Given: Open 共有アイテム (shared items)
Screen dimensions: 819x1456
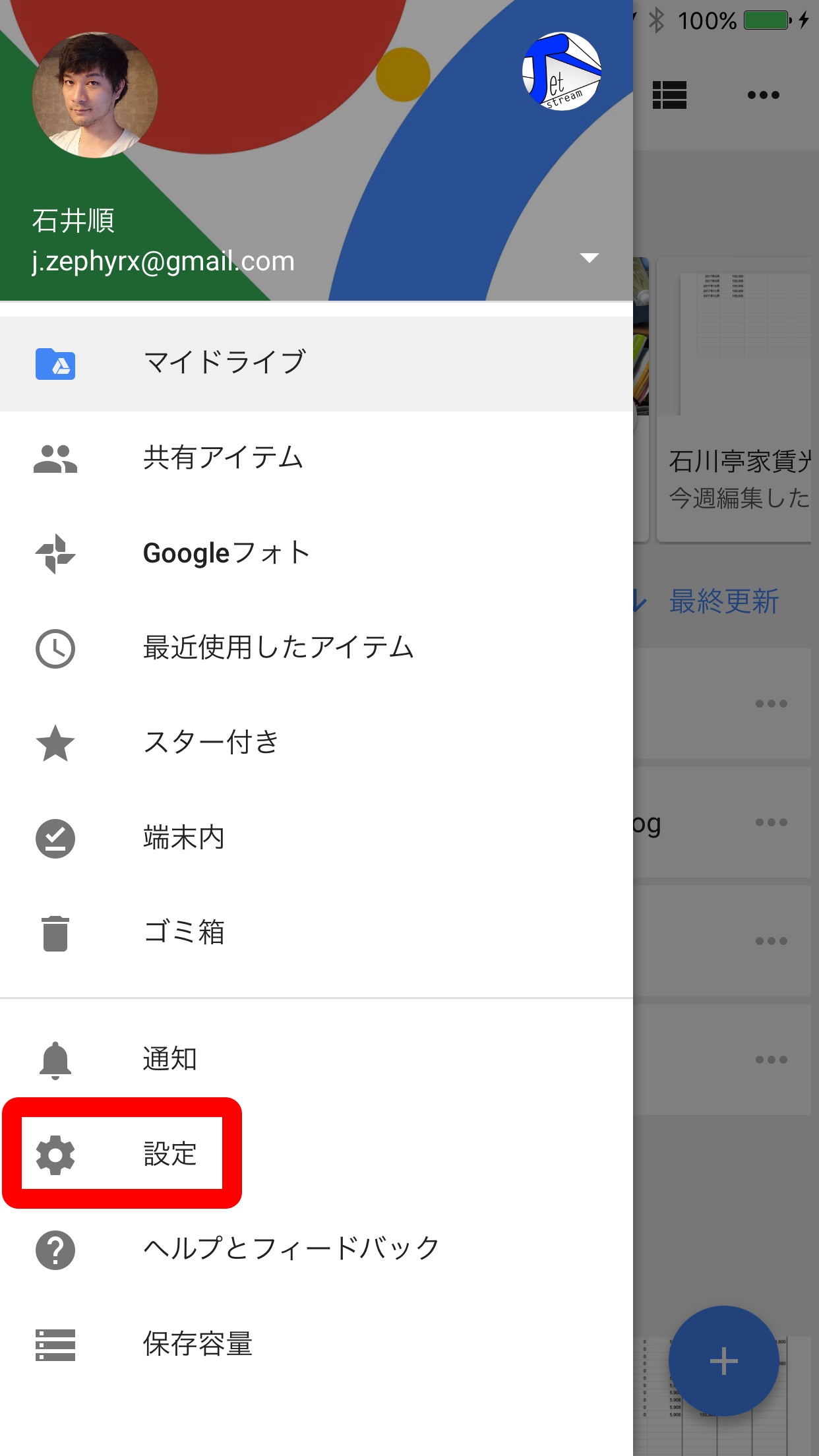Looking at the screenshot, I should (x=223, y=458).
